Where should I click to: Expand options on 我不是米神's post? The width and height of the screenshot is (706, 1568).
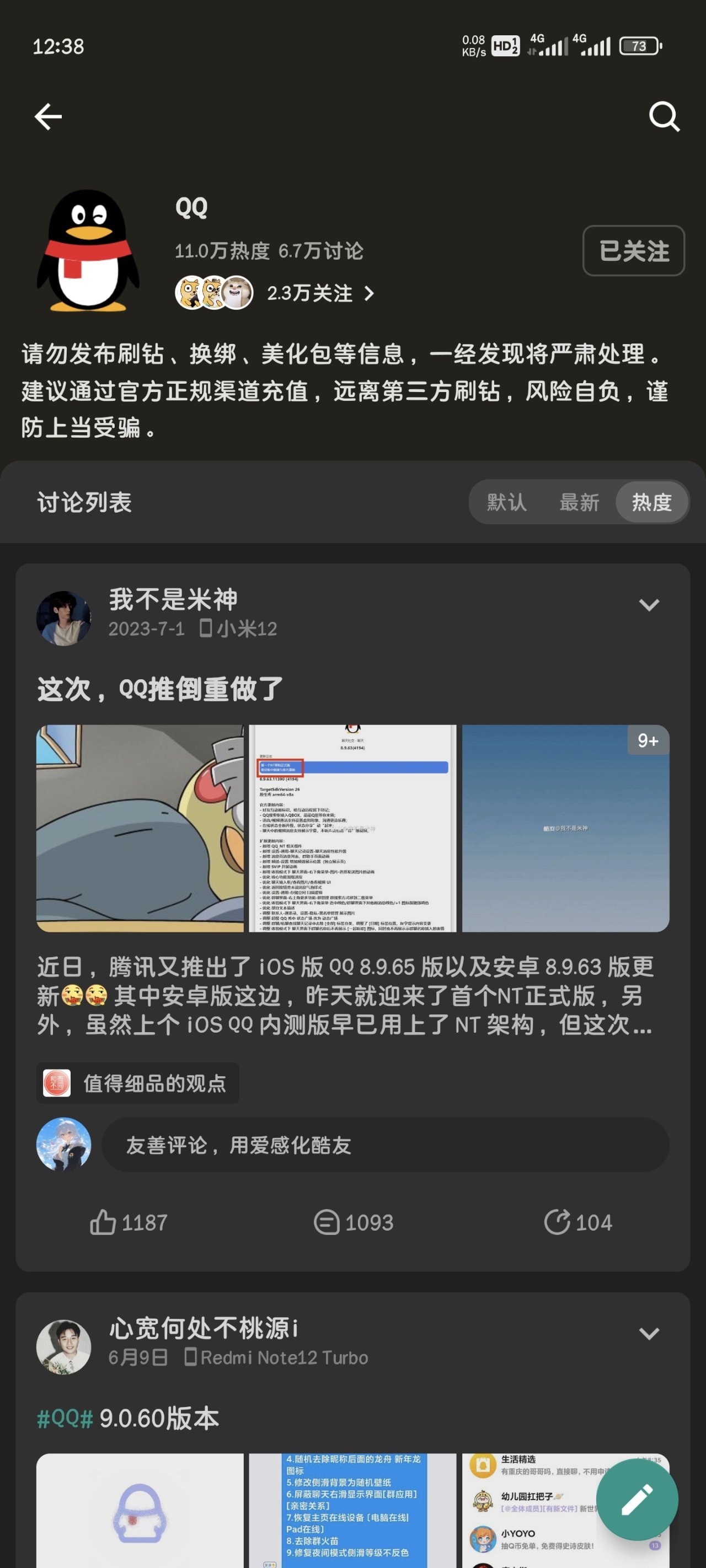point(649,604)
